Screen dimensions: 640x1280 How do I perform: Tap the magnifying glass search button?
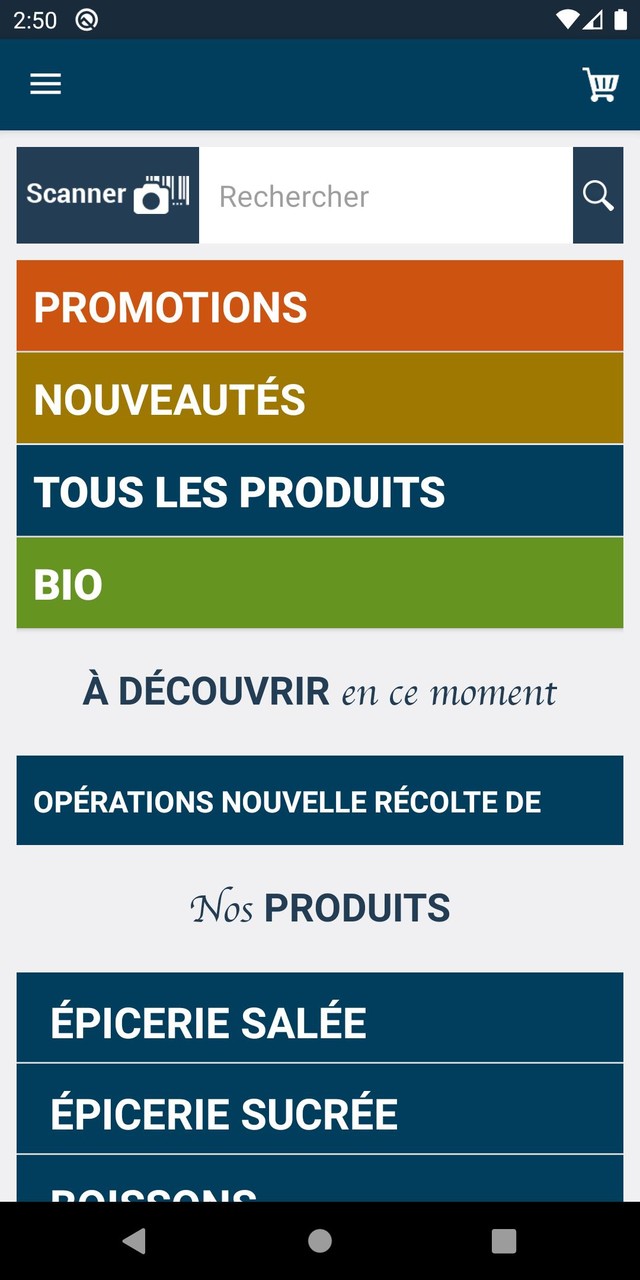pos(598,195)
